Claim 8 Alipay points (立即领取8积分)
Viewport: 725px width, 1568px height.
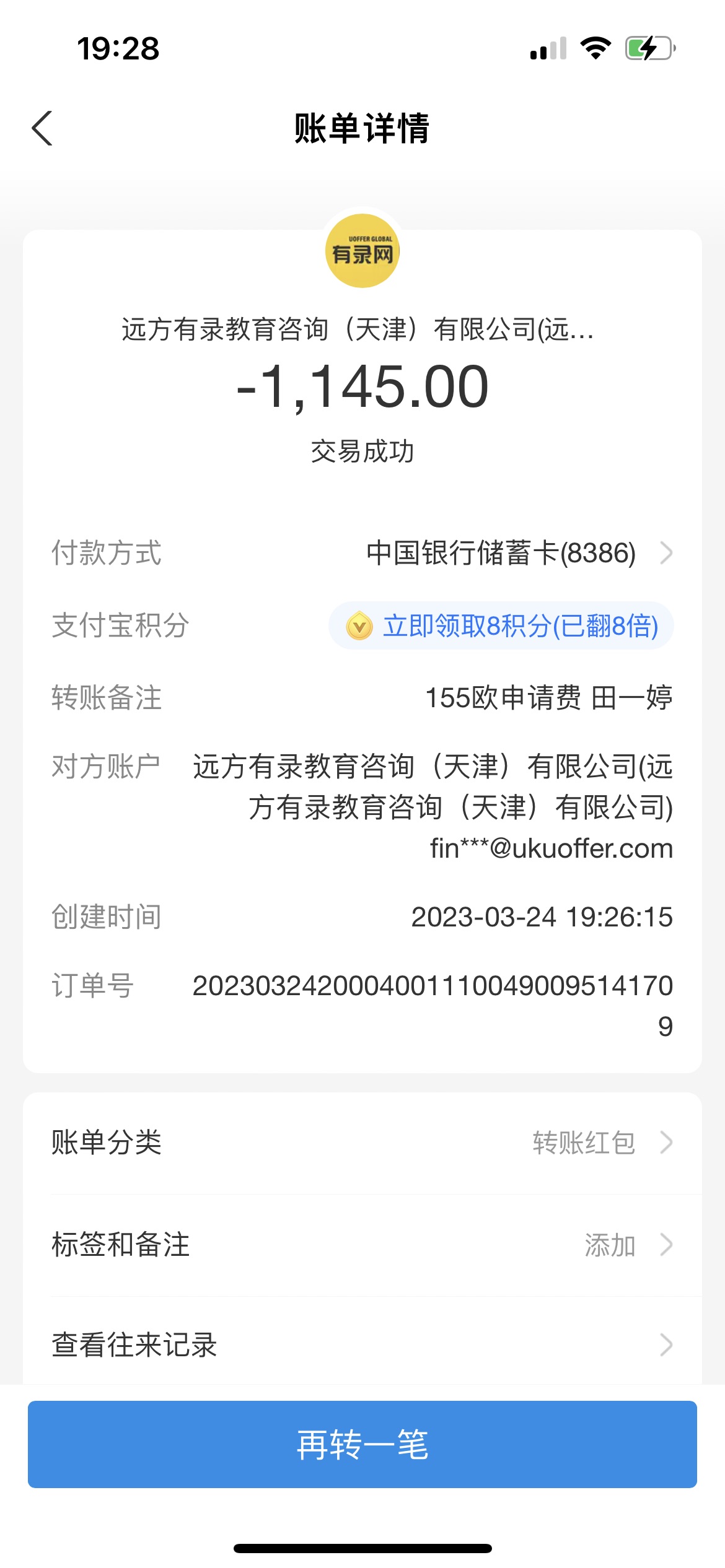point(501,626)
